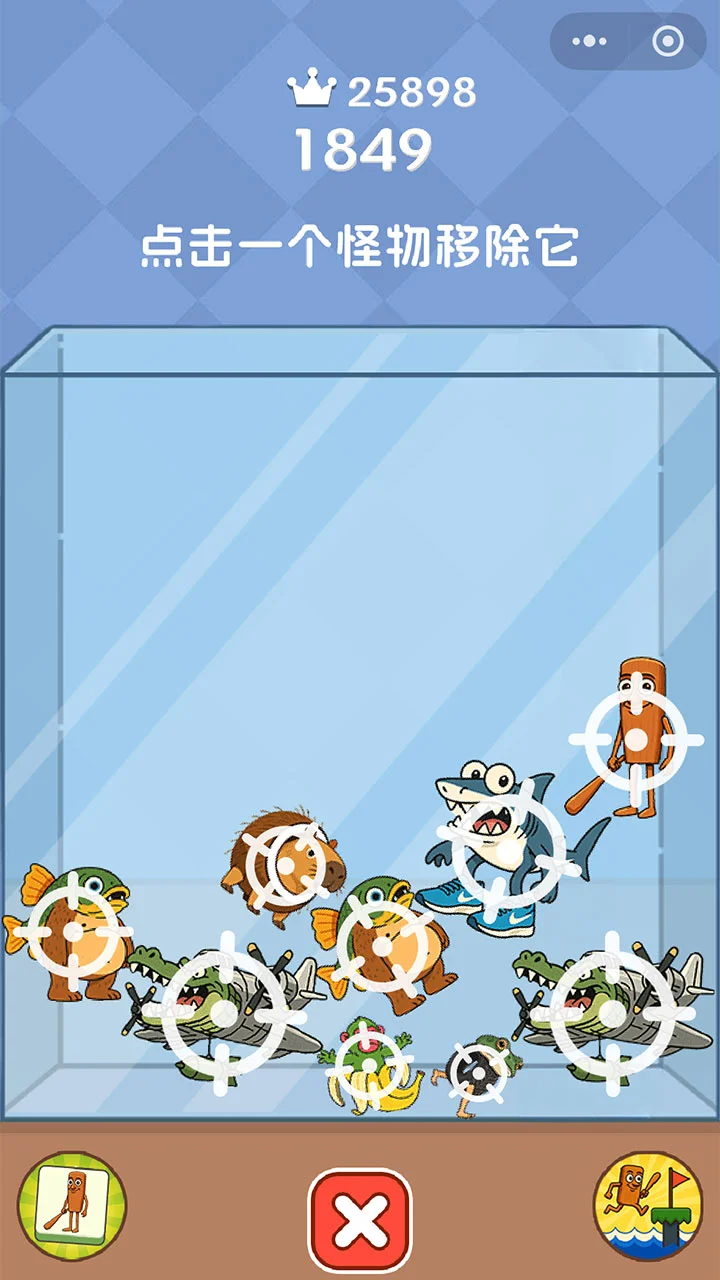Remove the green frog sitting on bananas
This screenshot has width=720, height=1280.
(x=368, y=1066)
